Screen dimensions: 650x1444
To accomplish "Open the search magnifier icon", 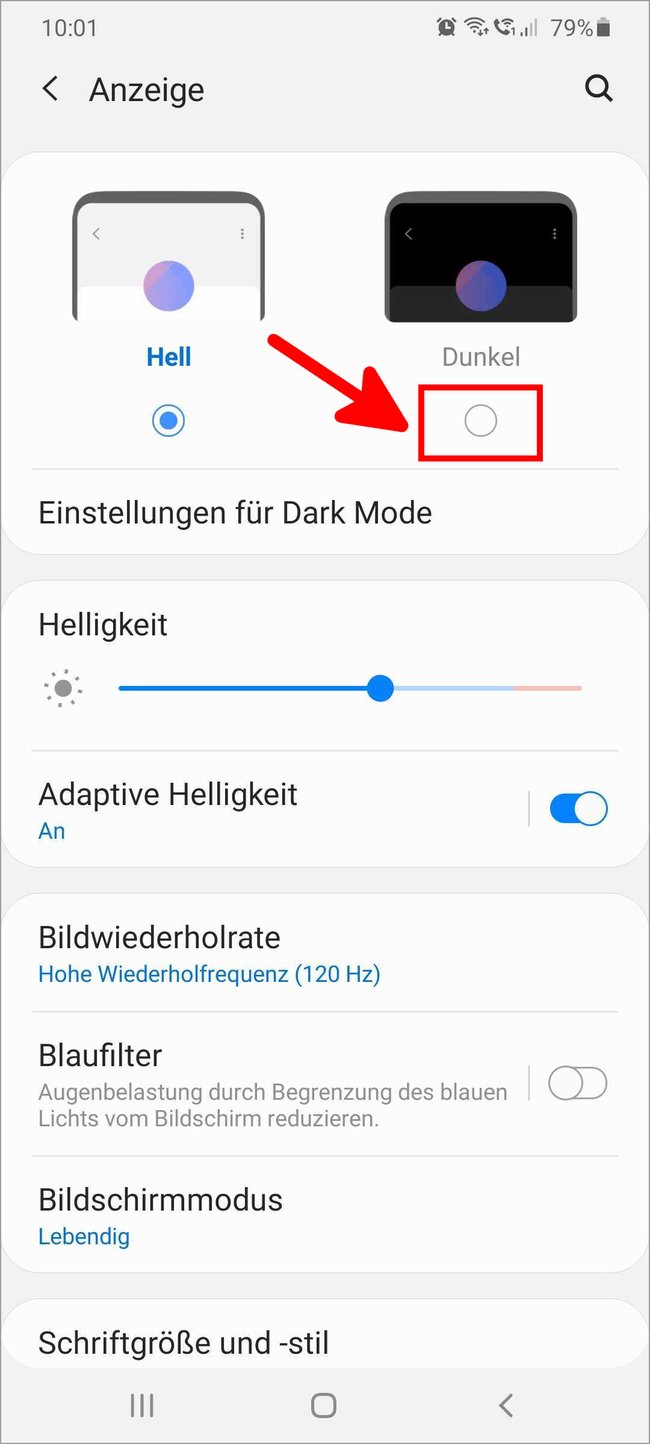I will pyautogui.click(x=598, y=89).
